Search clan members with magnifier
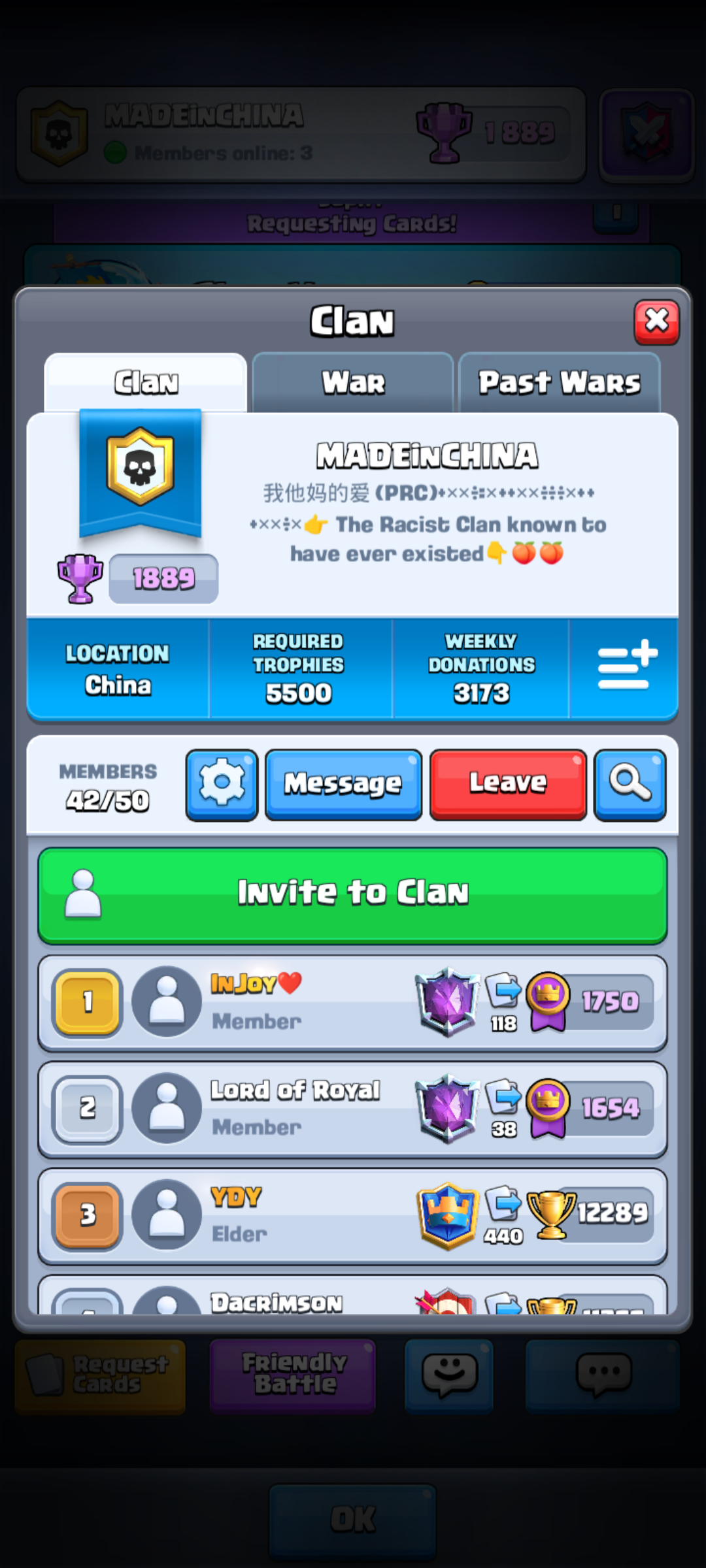Image resolution: width=706 pixels, height=1568 pixels. tap(630, 784)
